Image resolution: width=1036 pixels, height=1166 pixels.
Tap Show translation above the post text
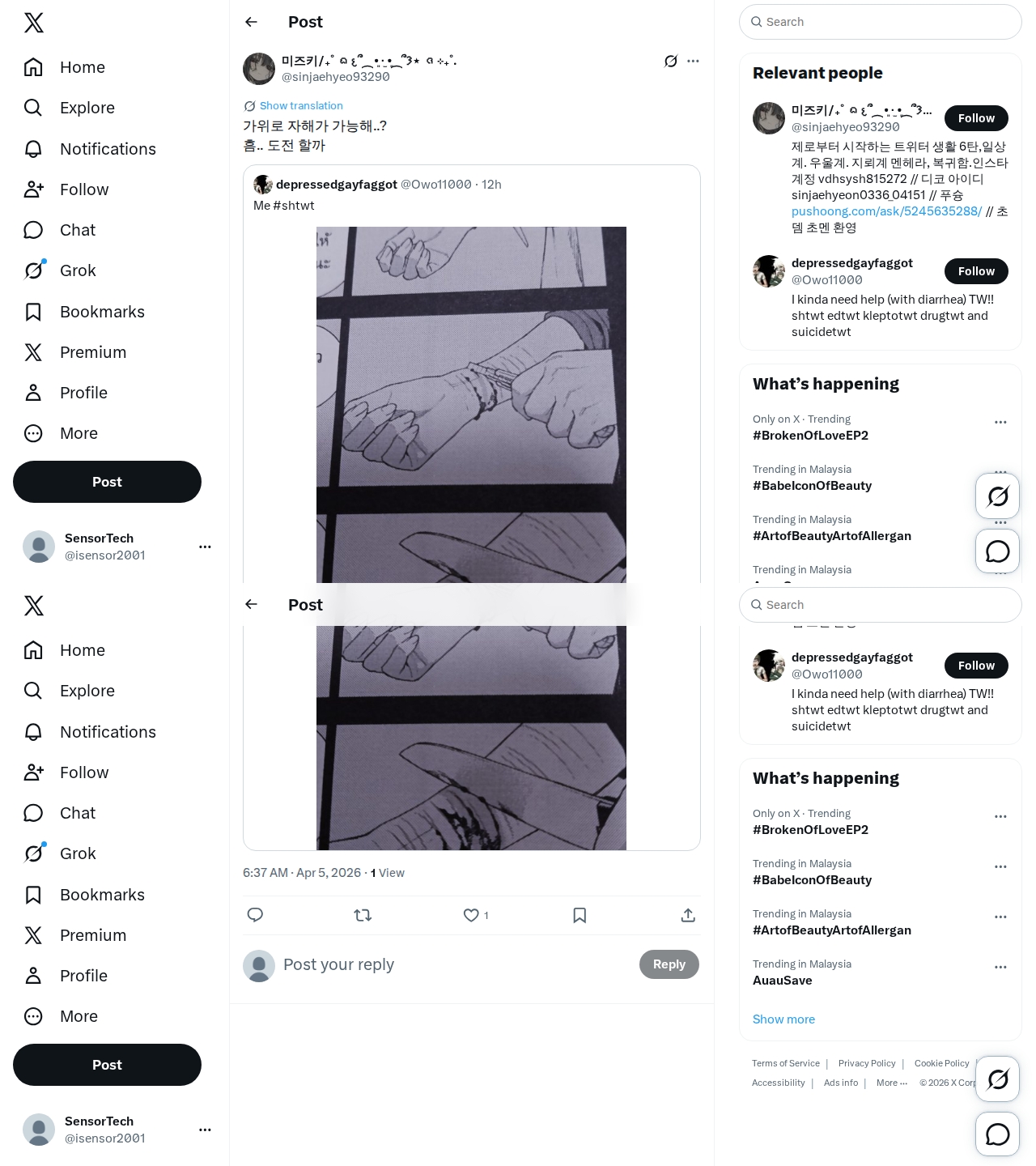pyautogui.click(x=300, y=106)
